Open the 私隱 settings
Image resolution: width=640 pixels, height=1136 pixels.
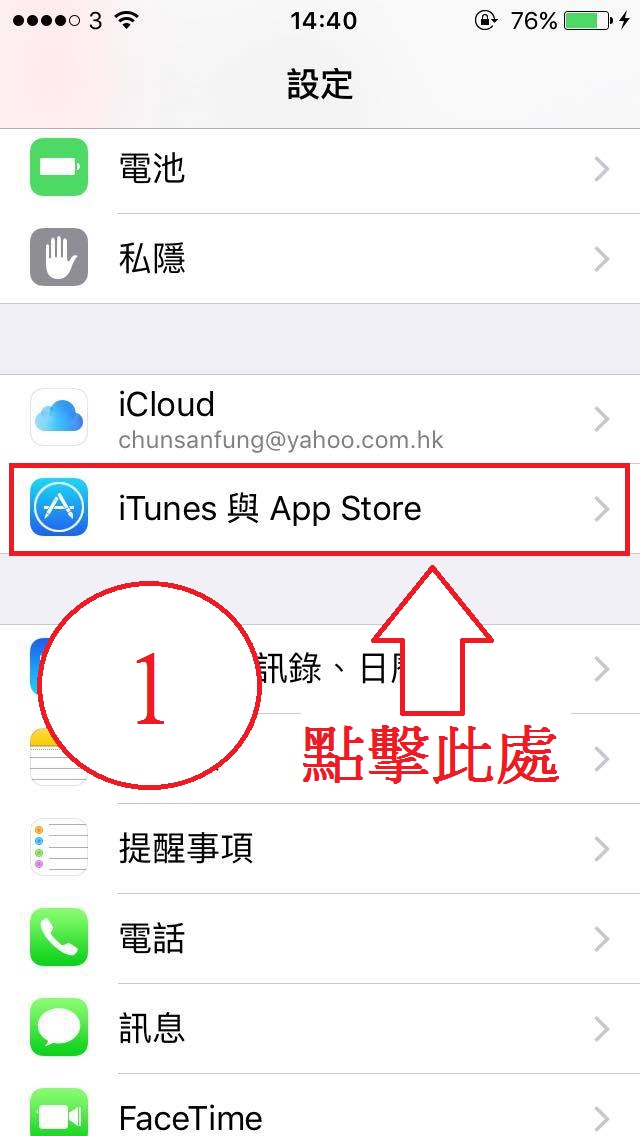pos(320,258)
